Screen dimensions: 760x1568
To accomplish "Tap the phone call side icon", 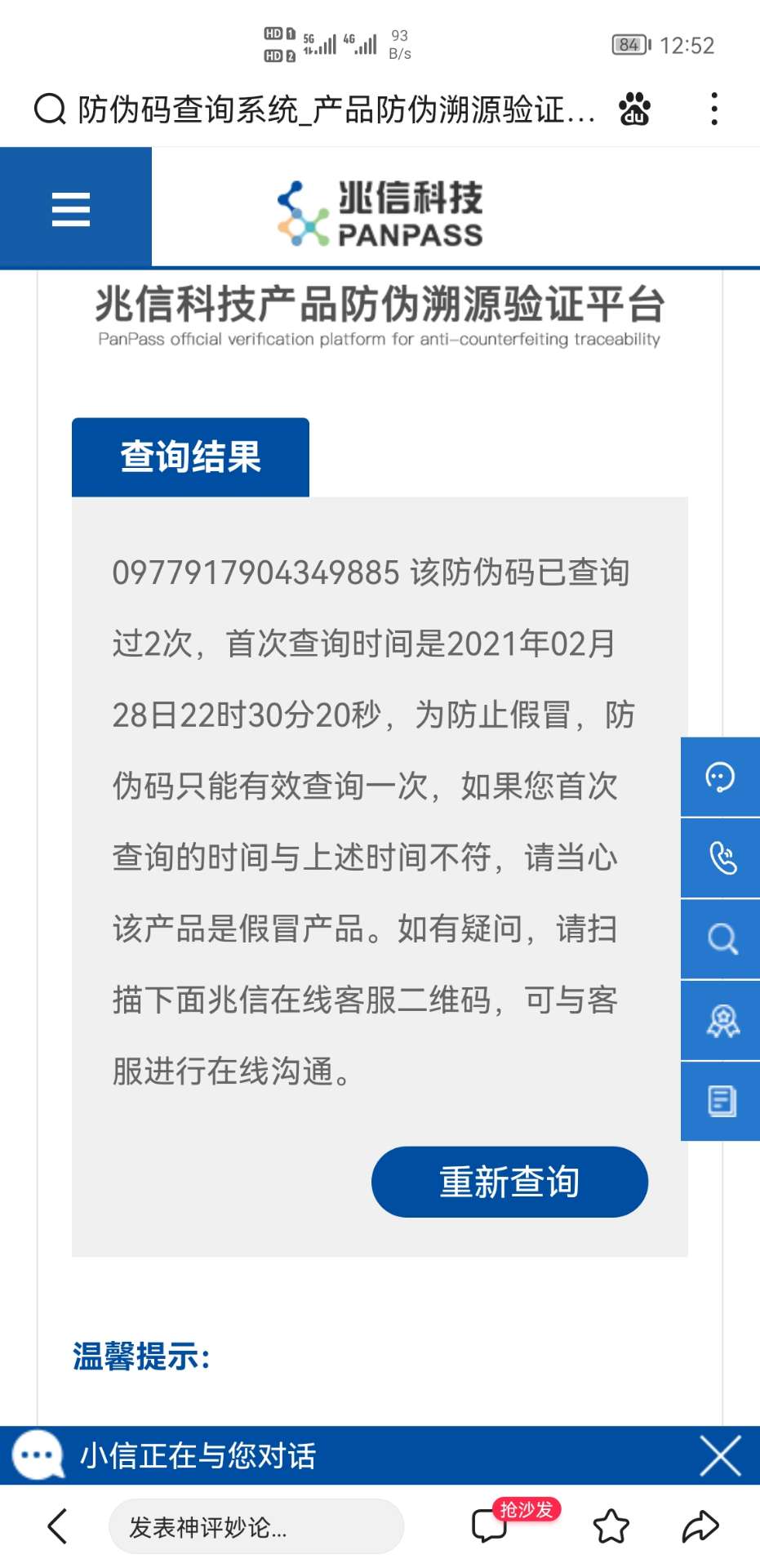I will tap(720, 857).
